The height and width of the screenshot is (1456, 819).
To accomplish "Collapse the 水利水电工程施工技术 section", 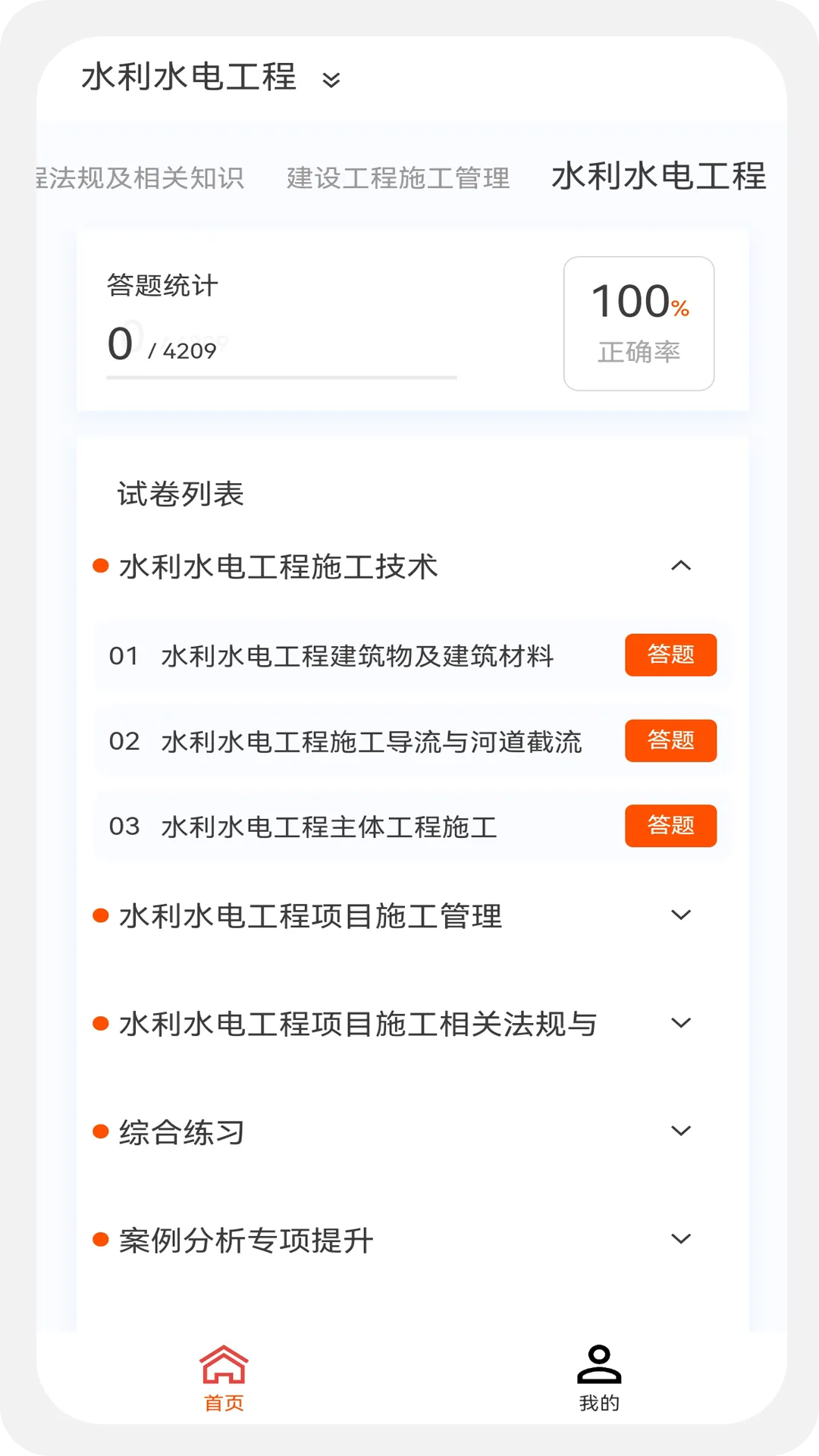I will point(681,566).
